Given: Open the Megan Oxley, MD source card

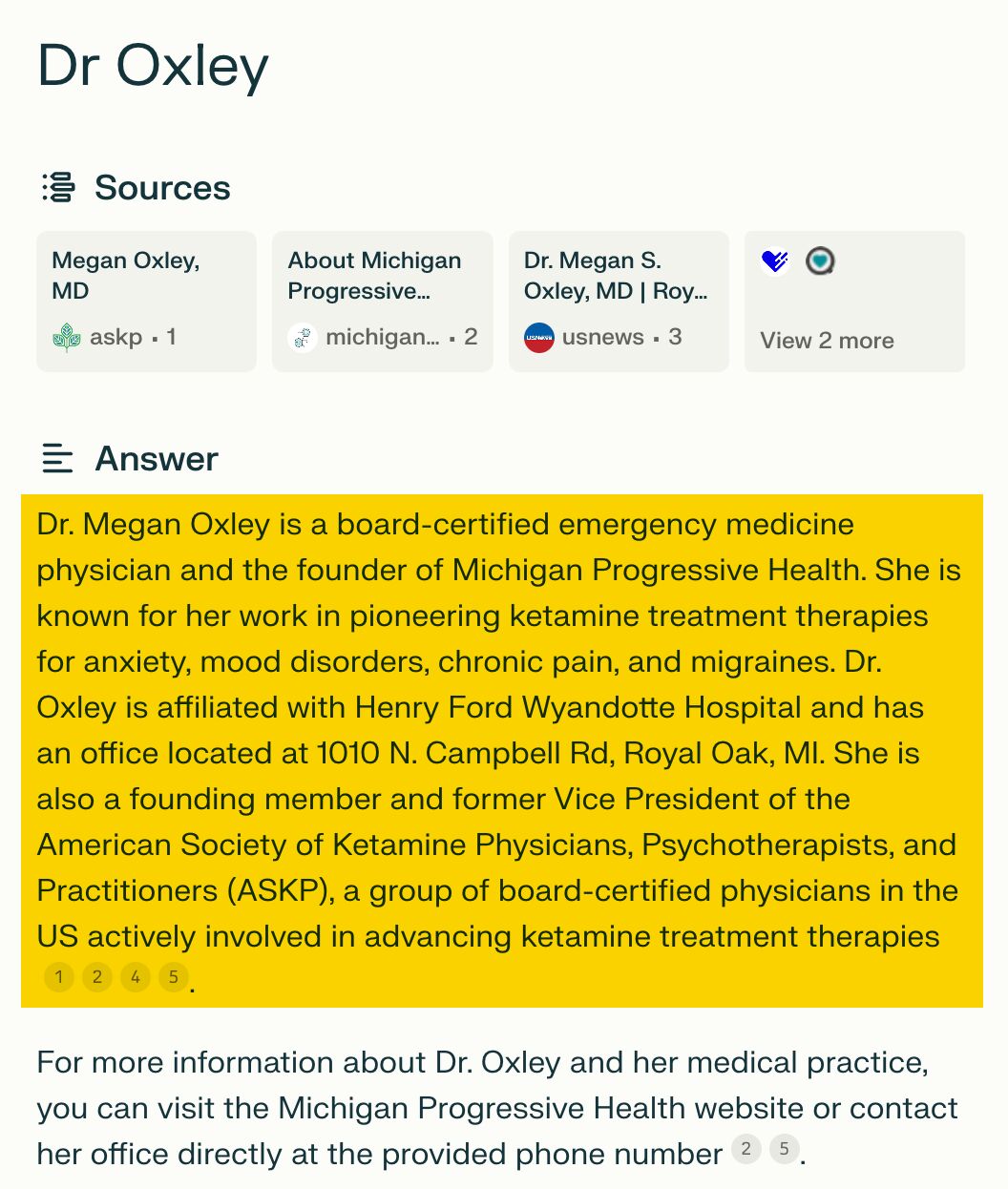Looking at the screenshot, I should (145, 301).
